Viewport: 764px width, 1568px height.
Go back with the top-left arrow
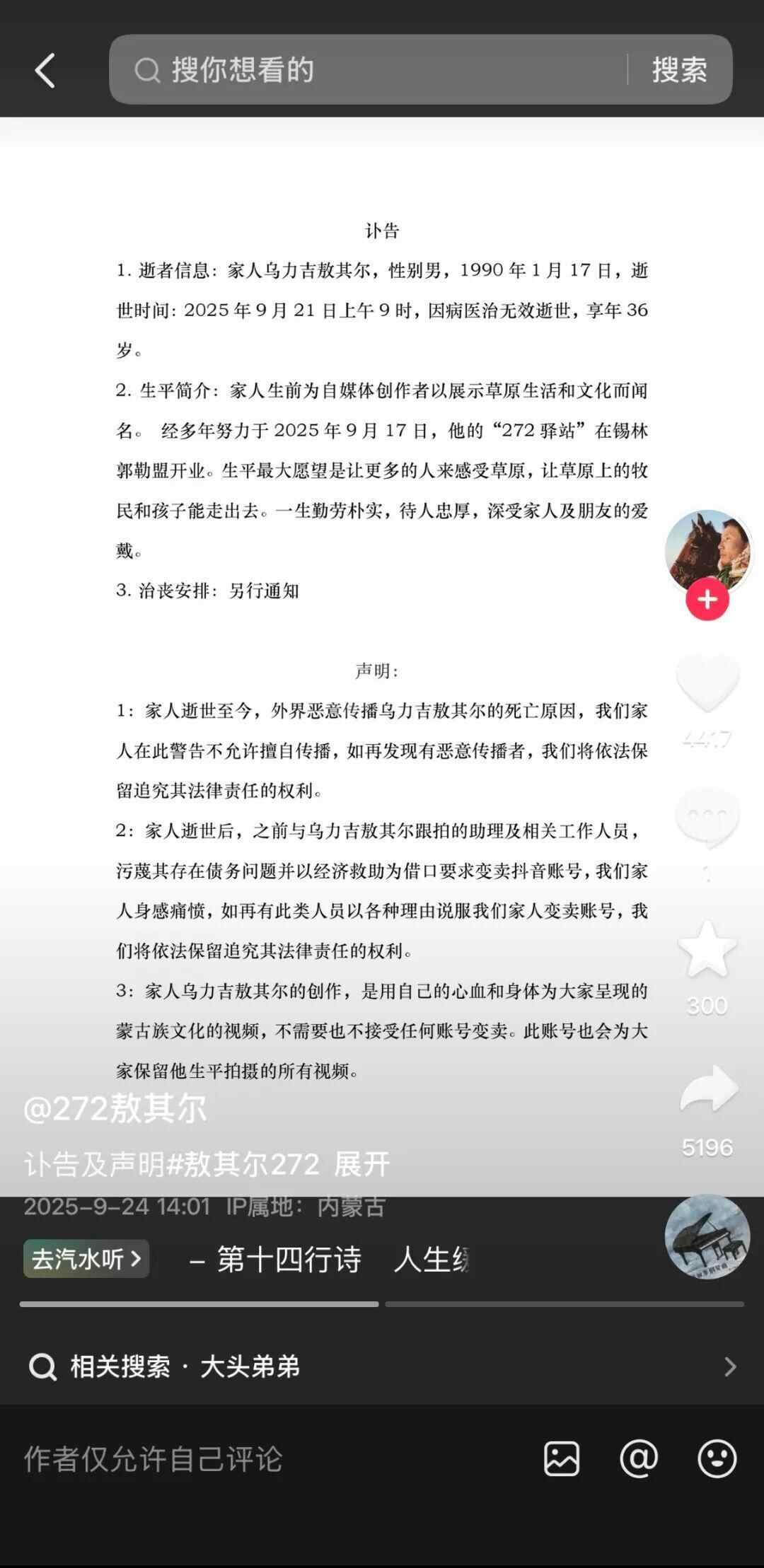(x=45, y=71)
